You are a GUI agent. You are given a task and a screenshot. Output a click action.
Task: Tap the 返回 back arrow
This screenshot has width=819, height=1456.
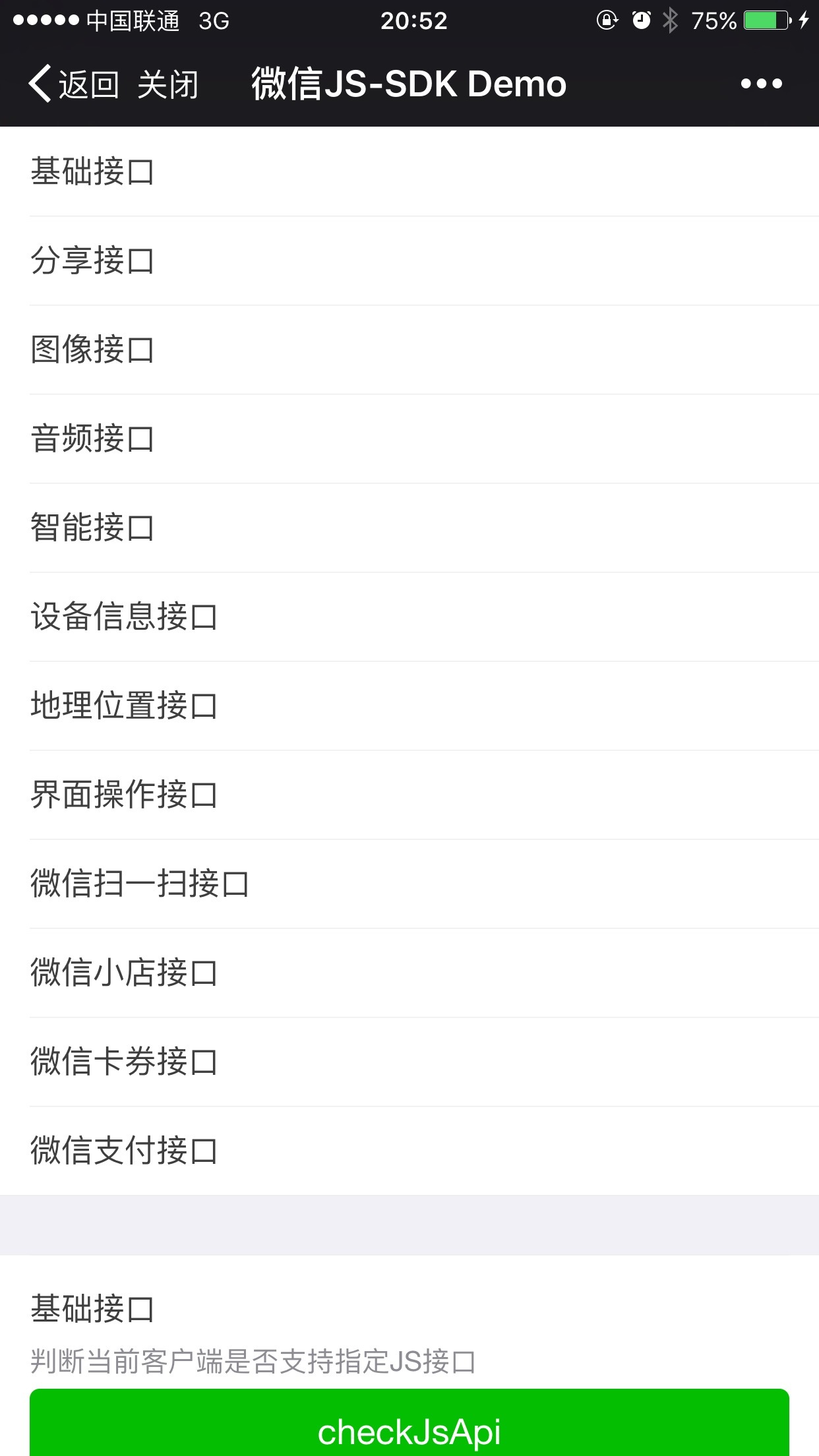(71, 84)
